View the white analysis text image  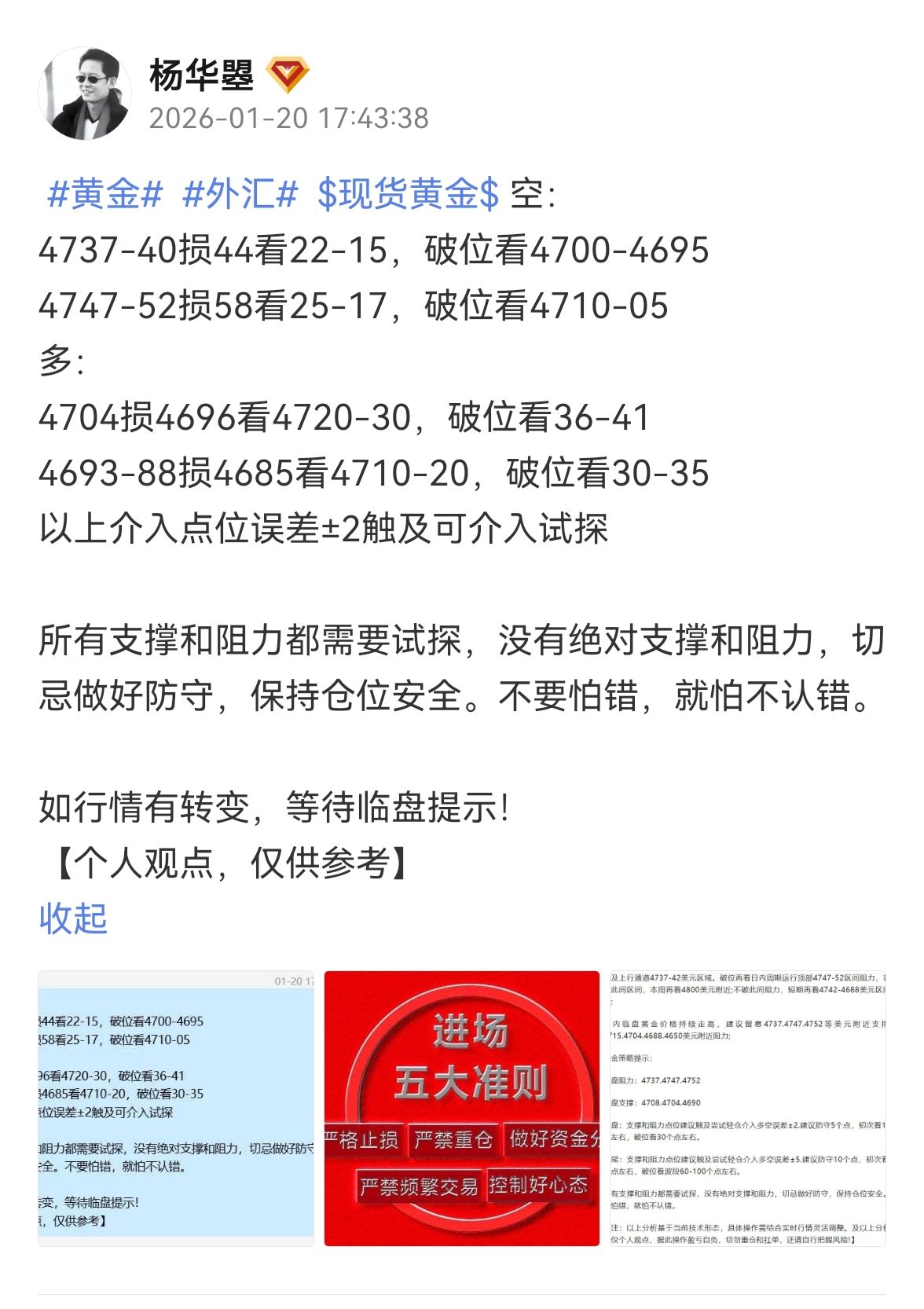point(747,1108)
